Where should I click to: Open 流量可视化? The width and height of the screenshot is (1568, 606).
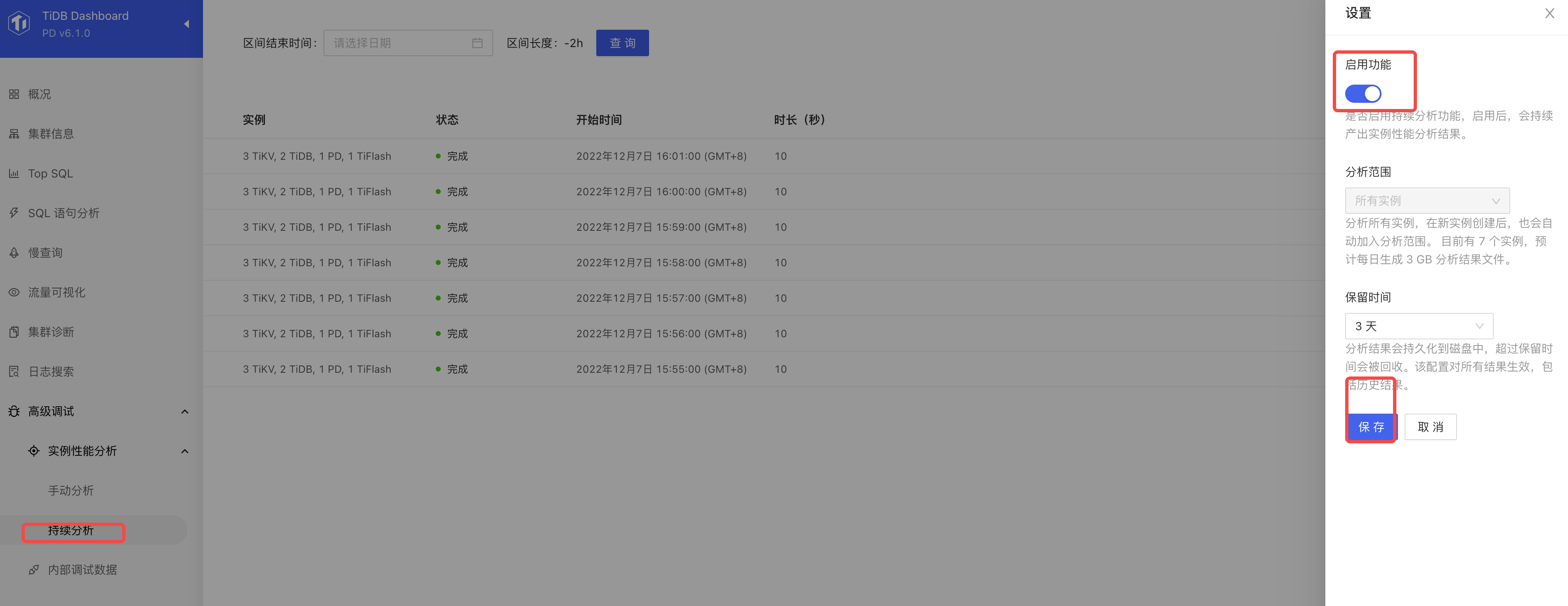click(56, 292)
